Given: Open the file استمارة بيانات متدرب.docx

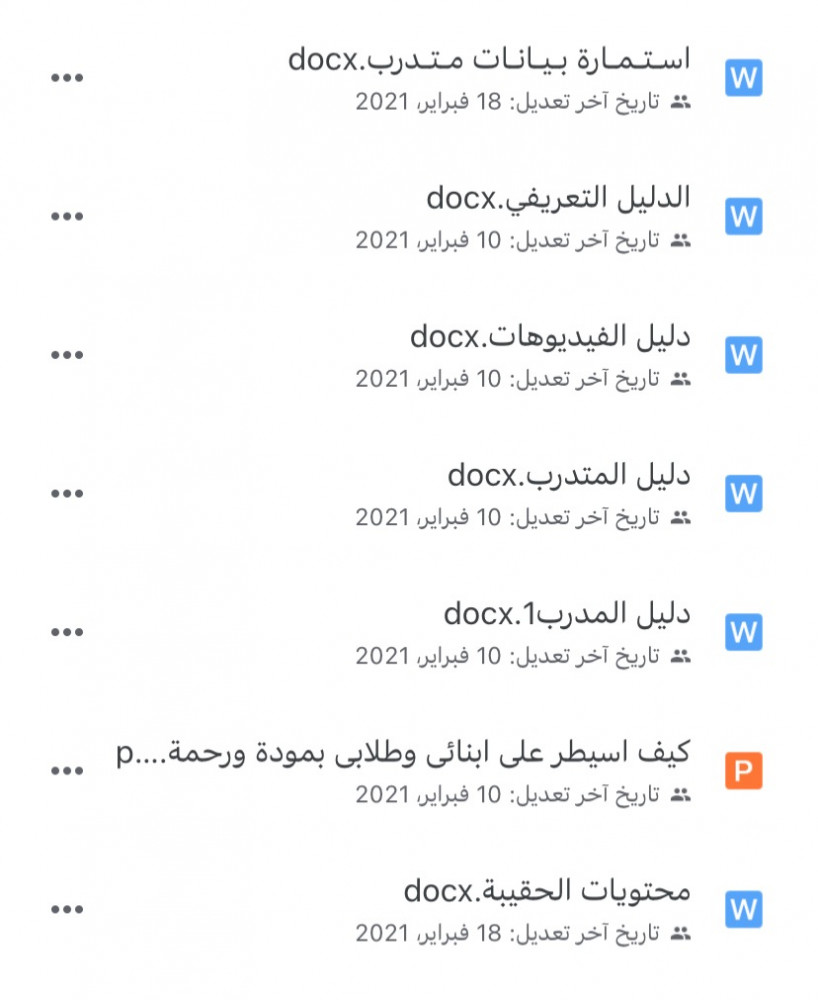Looking at the screenshot, I should click(x=489, y=60).
